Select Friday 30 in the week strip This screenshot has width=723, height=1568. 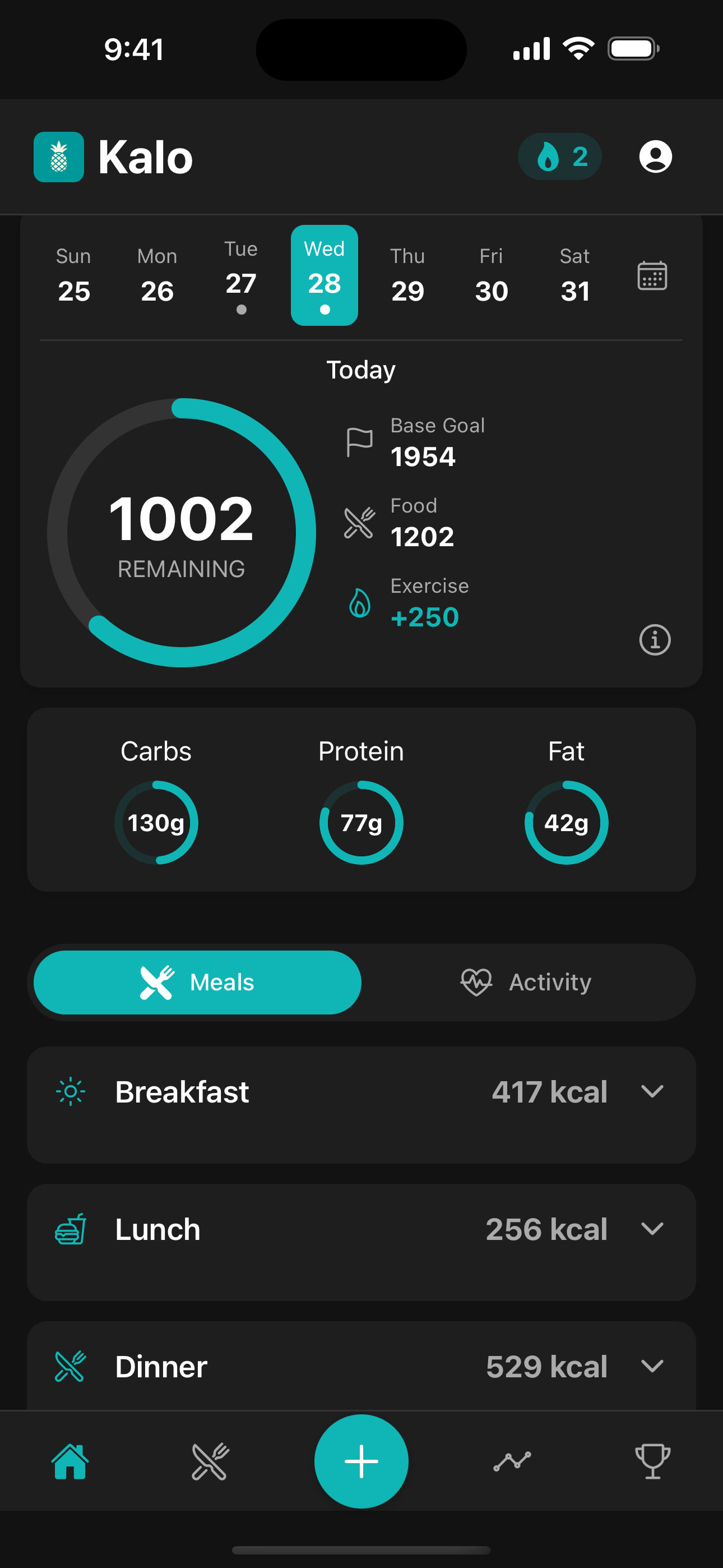491,276
